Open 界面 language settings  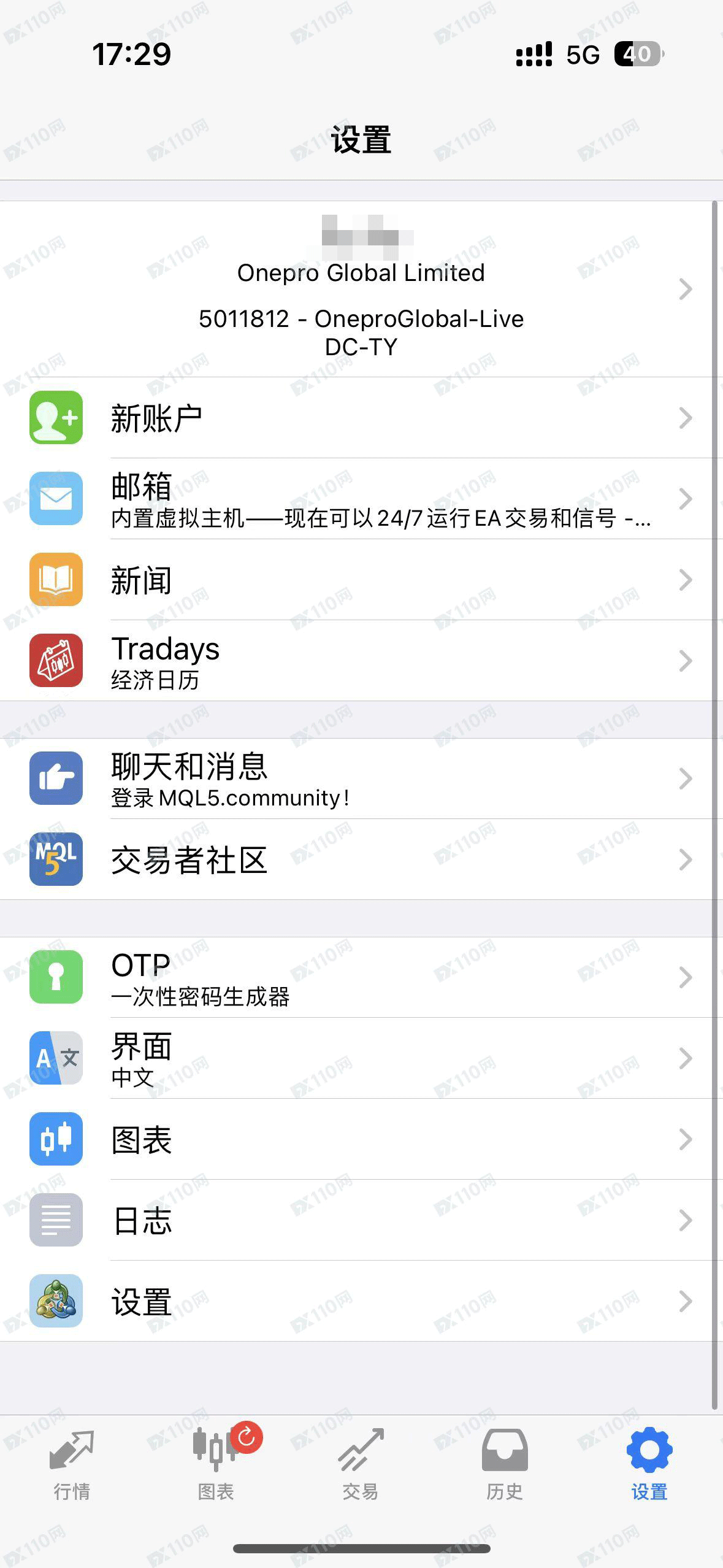(358, 1058)
